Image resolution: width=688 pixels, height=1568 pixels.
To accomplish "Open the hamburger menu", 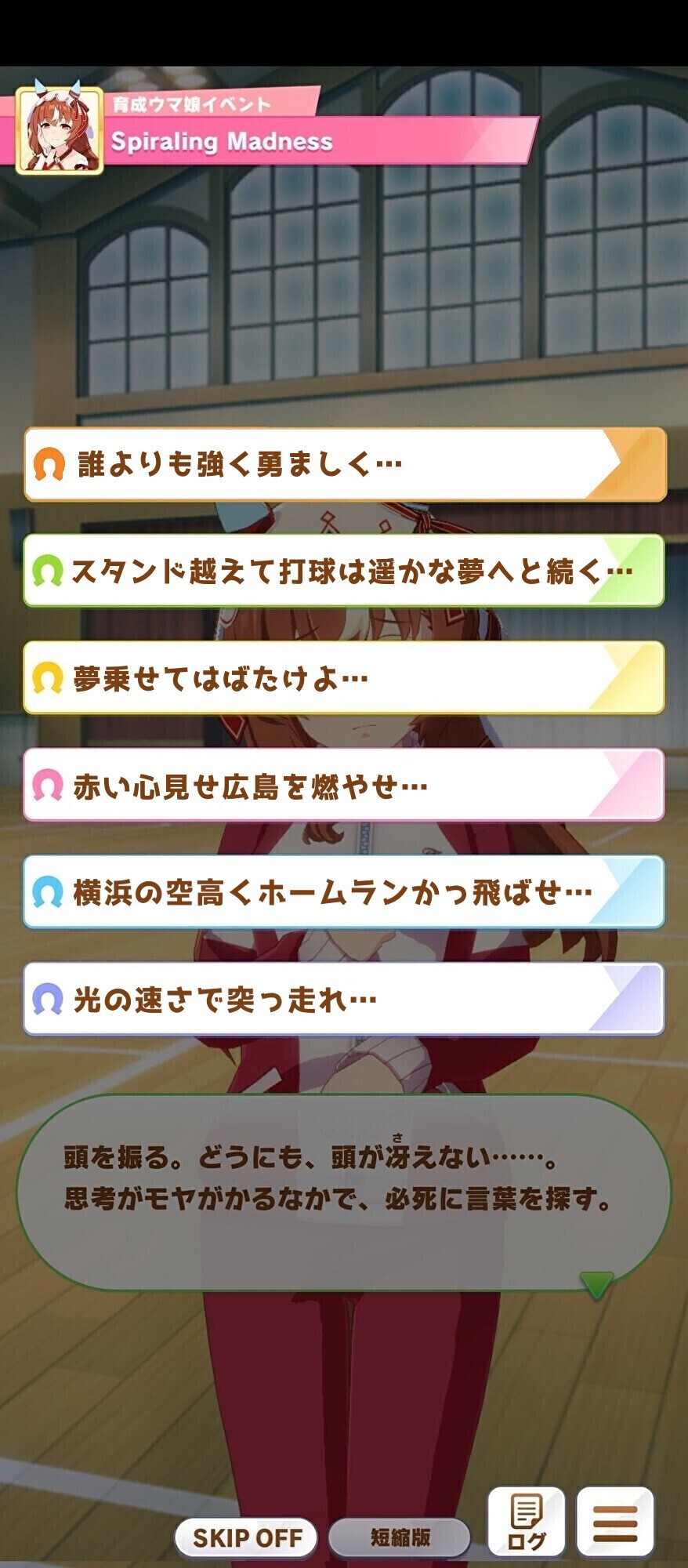I will pos(615,1523).
